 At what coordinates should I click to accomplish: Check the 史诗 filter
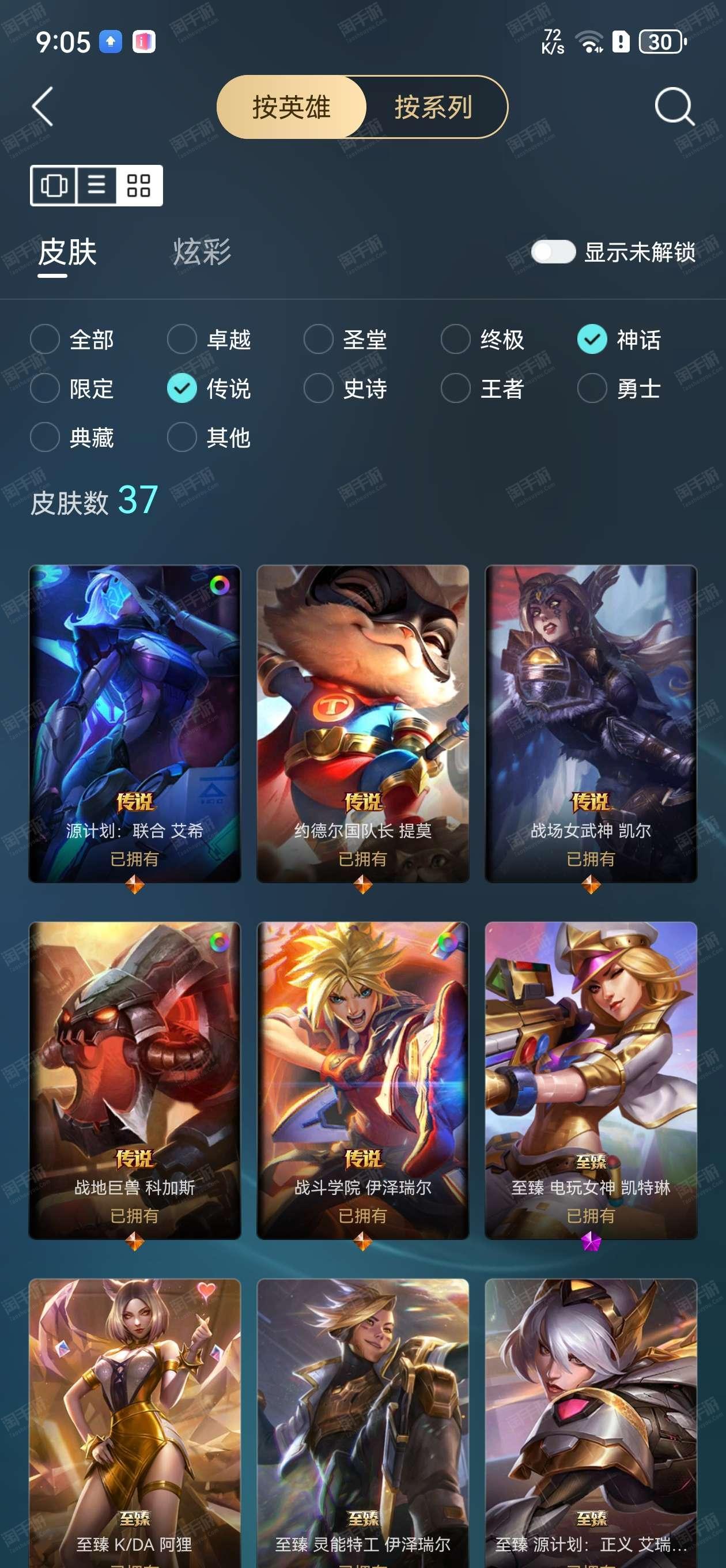coord(345,389)
